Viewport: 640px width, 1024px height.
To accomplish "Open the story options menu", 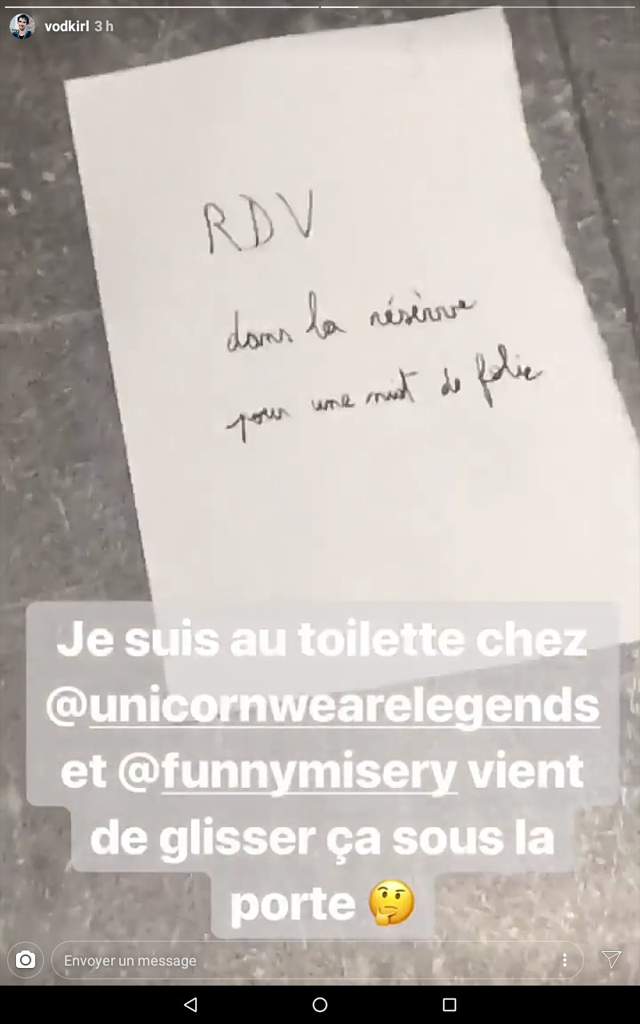I will [566, 960].
